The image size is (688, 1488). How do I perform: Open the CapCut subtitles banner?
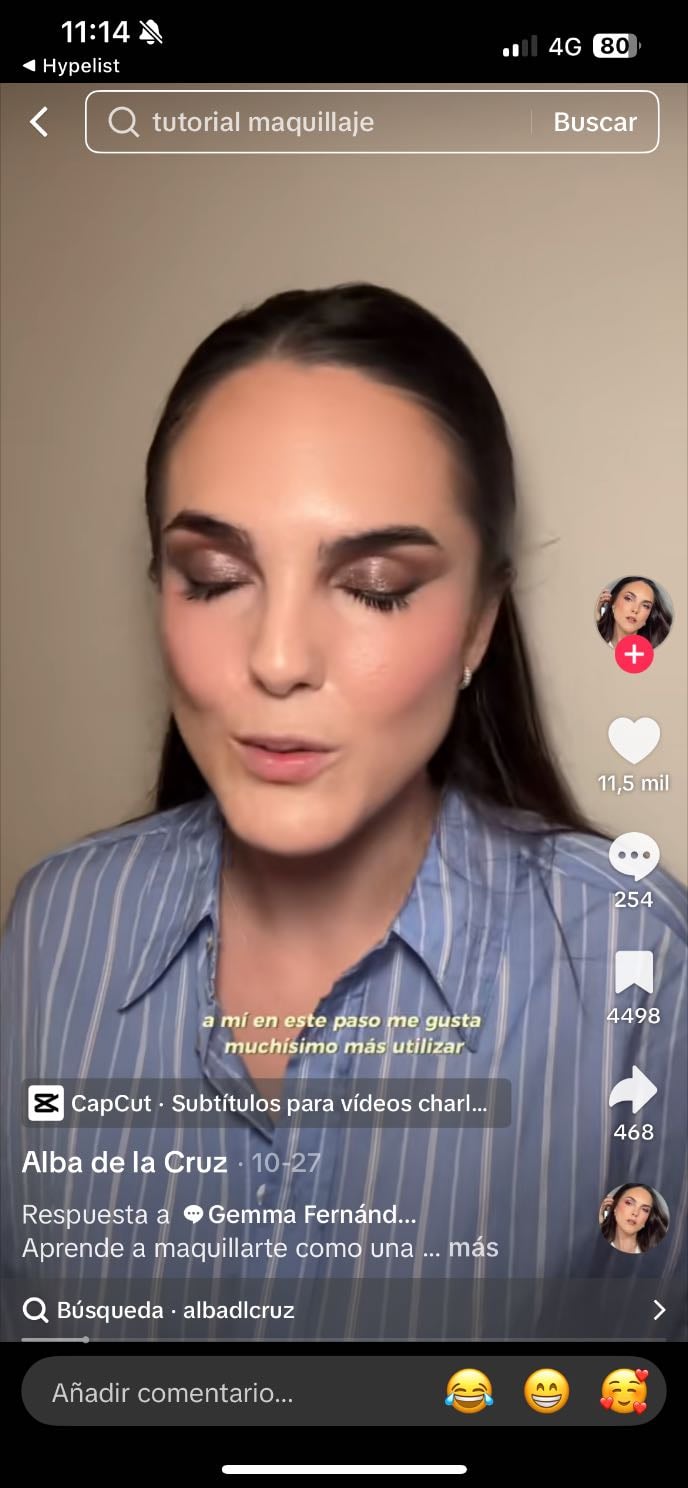tap(266, 1103)
